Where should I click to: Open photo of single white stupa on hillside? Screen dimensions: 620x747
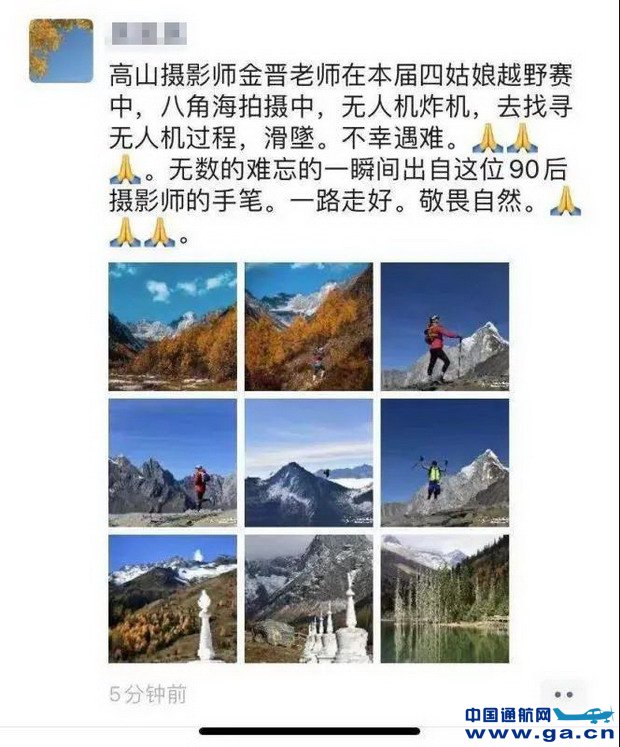[x=173, y=598]
